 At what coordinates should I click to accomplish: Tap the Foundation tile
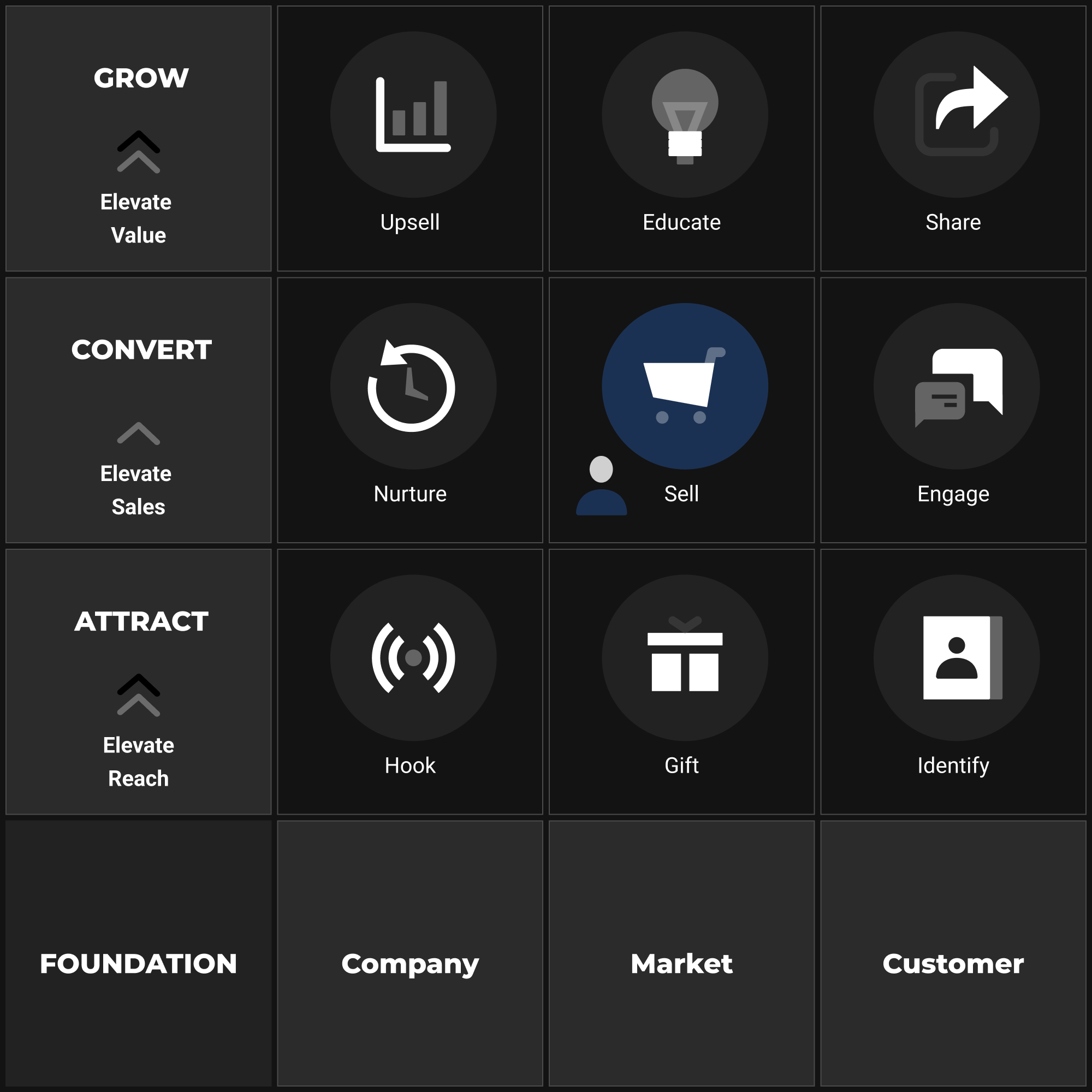139,964
